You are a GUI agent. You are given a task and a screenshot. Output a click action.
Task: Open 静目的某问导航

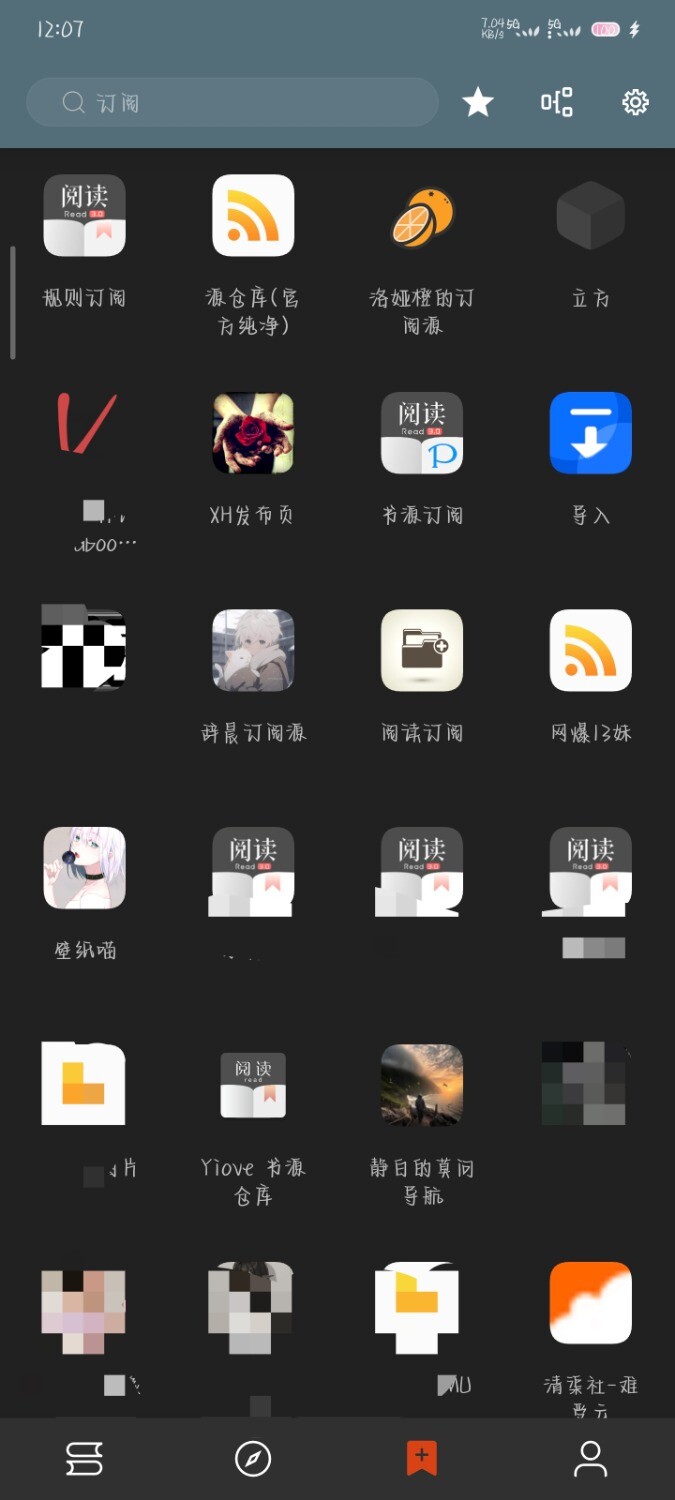(422, 1085)
